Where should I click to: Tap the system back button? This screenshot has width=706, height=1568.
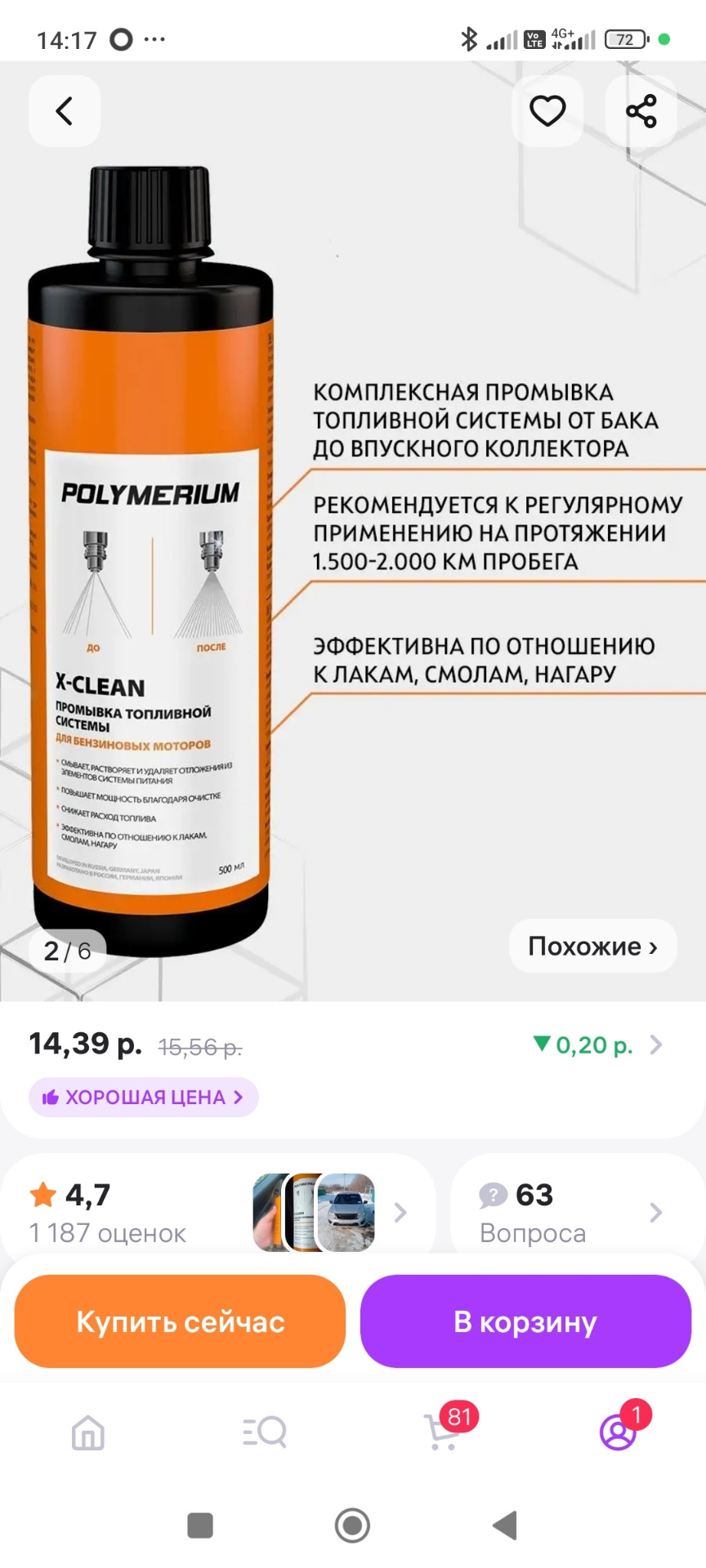[x=505, y=1525]
